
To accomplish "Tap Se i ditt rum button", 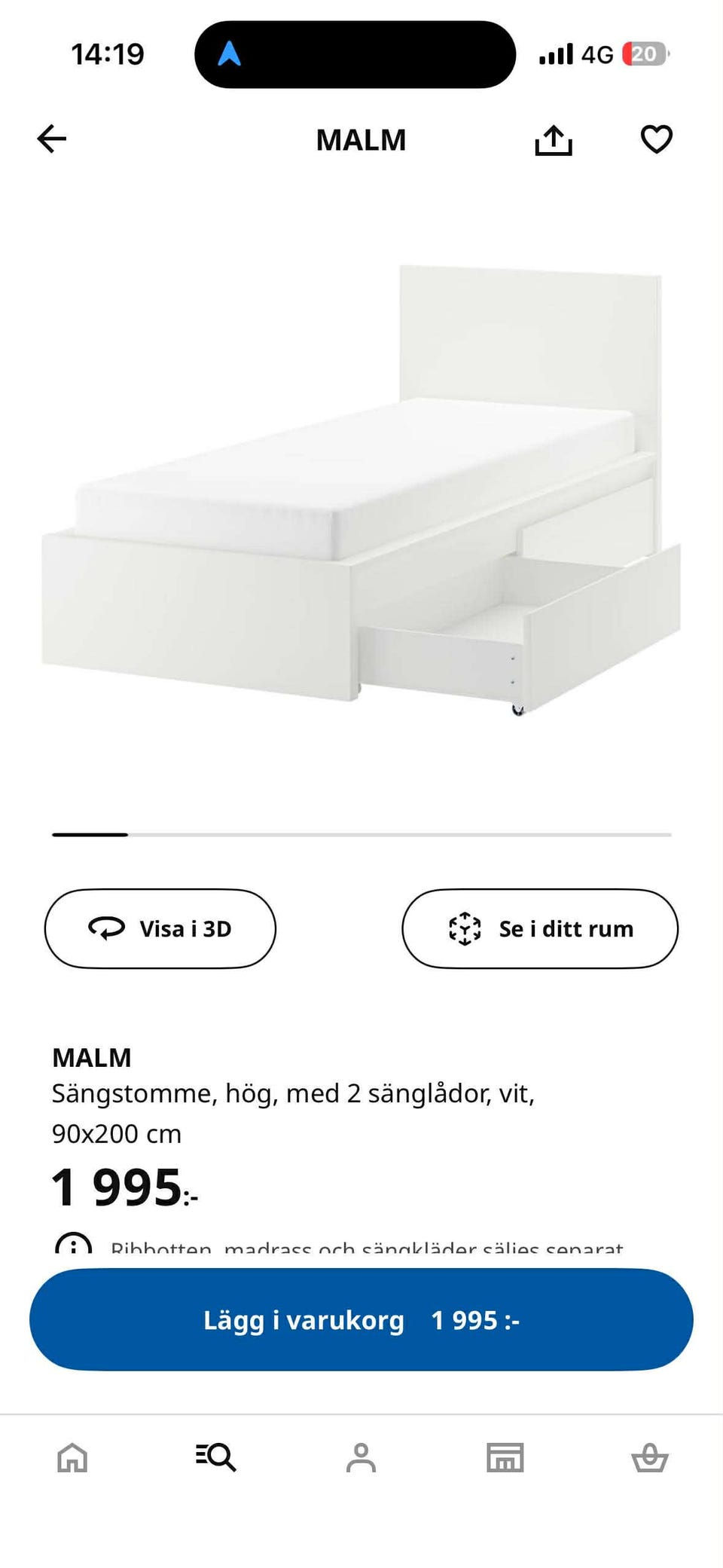I will tap(540, 928).
